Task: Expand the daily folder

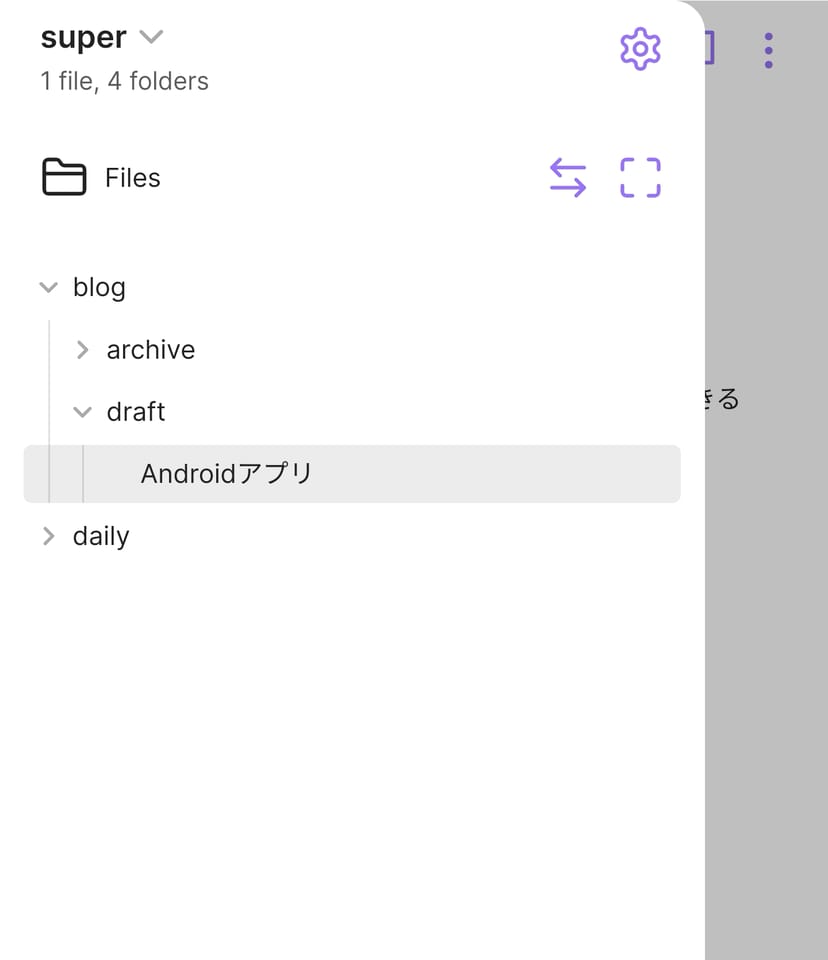Action: [48, 536]
